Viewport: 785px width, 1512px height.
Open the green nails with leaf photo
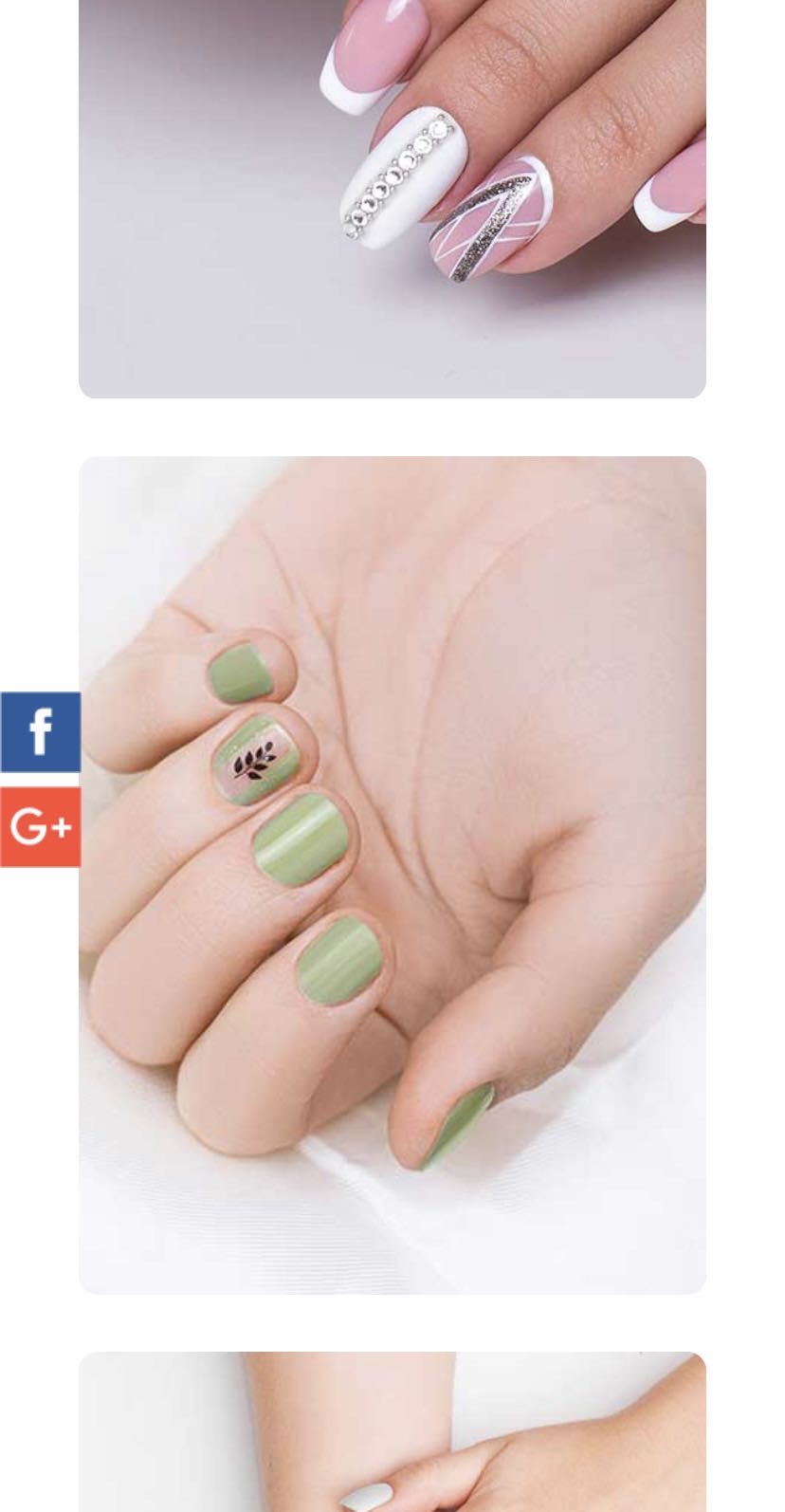392,875
